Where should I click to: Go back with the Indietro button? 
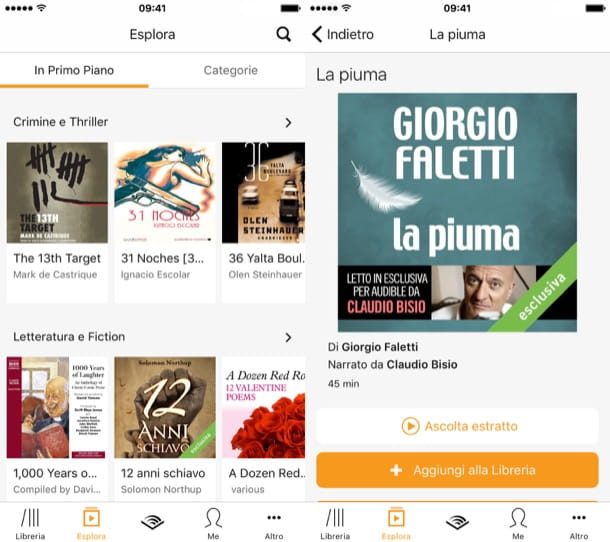click(343, 34)
